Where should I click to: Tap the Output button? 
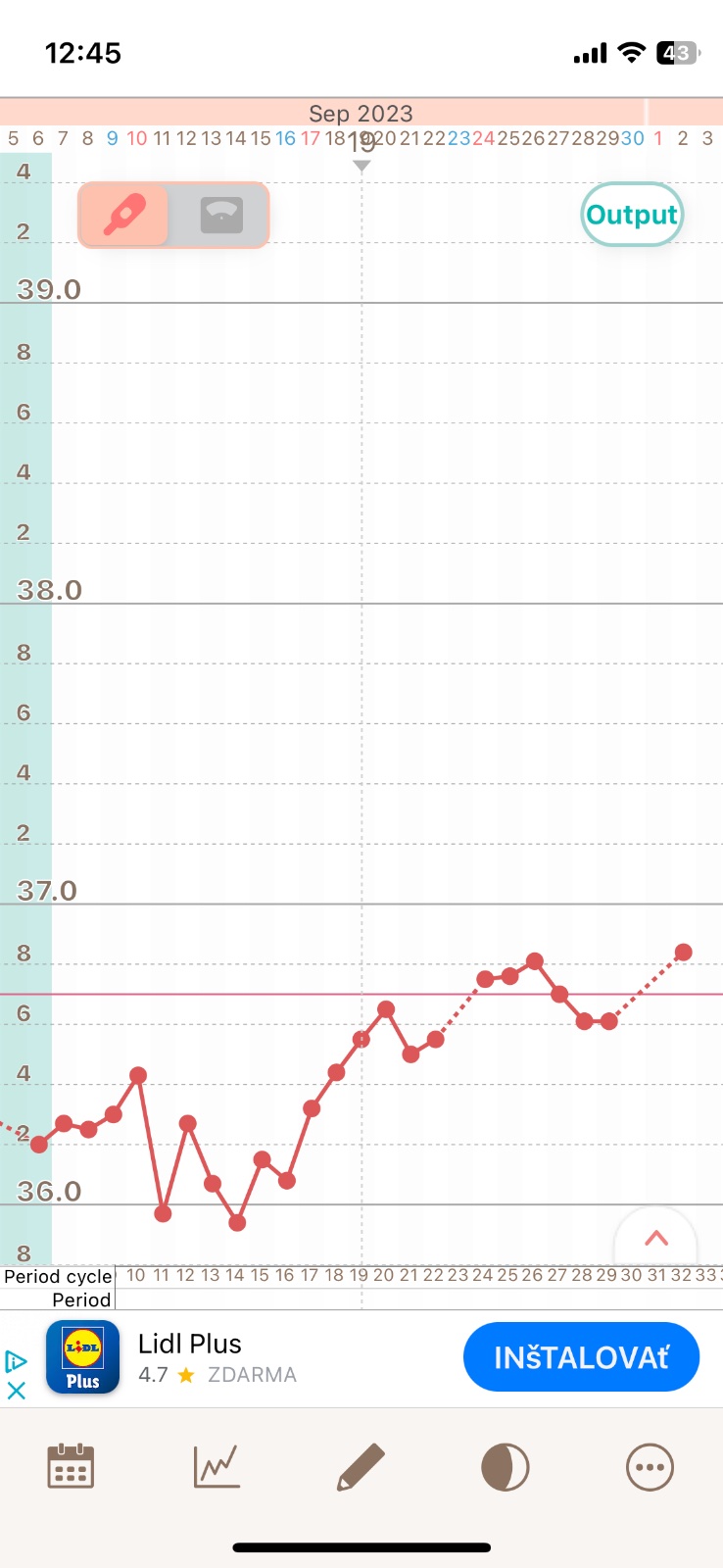tap(632, 215)
